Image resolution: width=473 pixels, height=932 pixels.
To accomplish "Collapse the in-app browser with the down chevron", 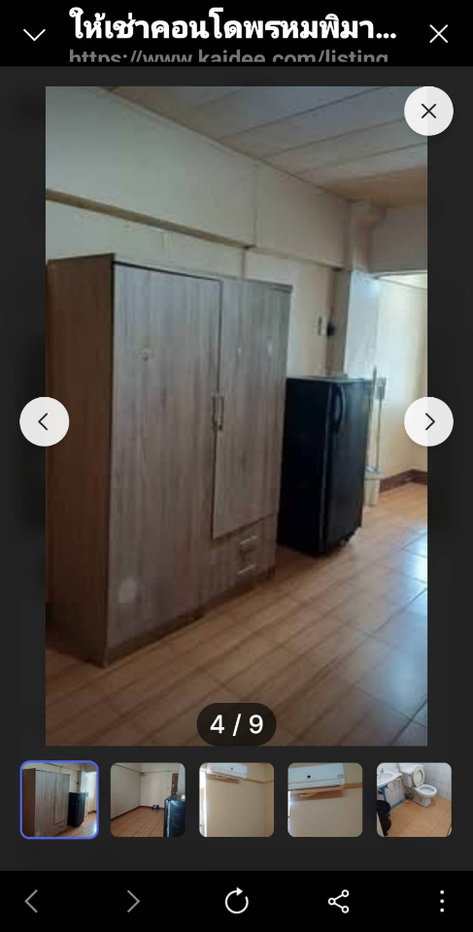I will (x=34, y=34).
